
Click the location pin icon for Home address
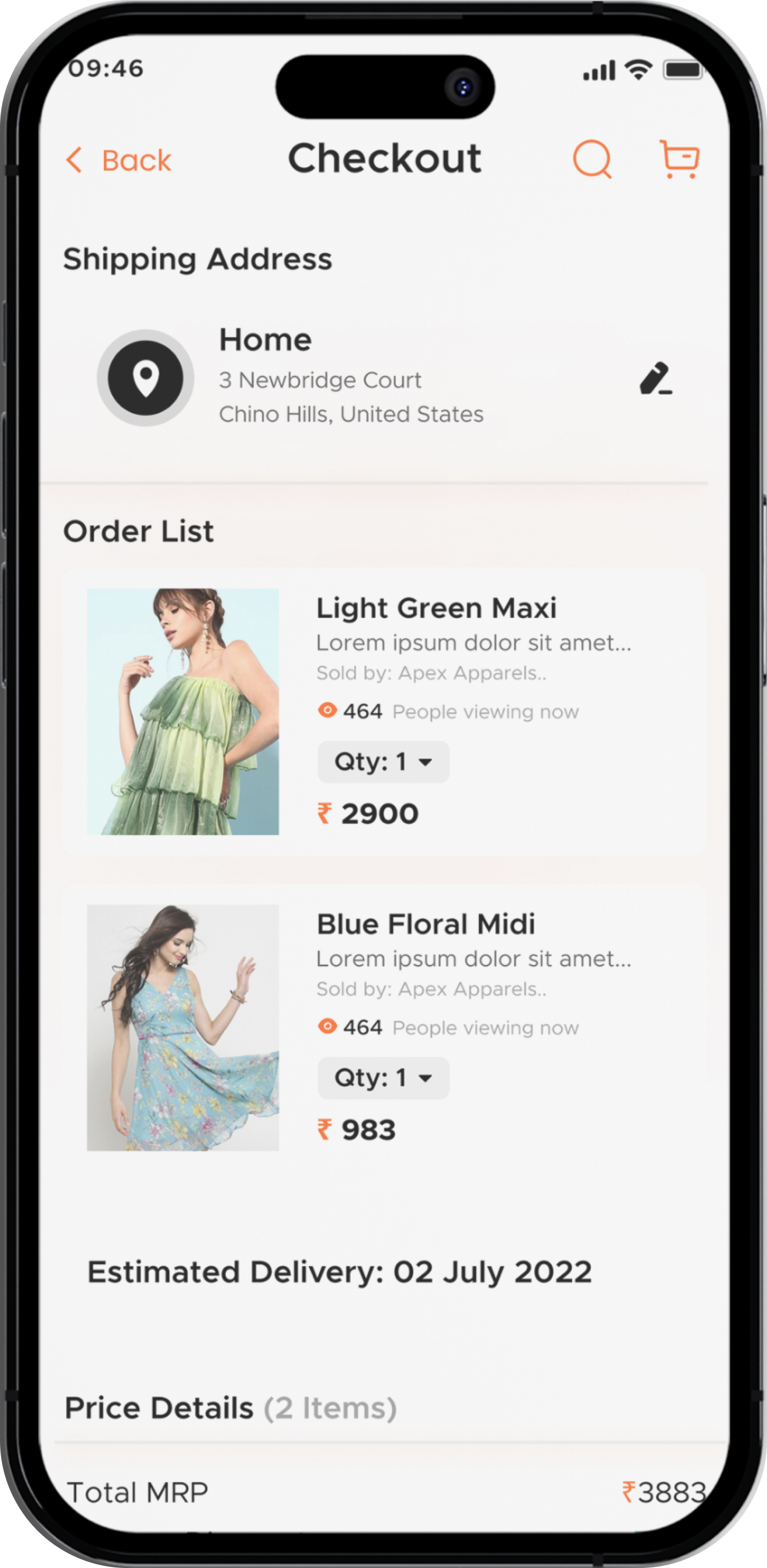[145, 378]
